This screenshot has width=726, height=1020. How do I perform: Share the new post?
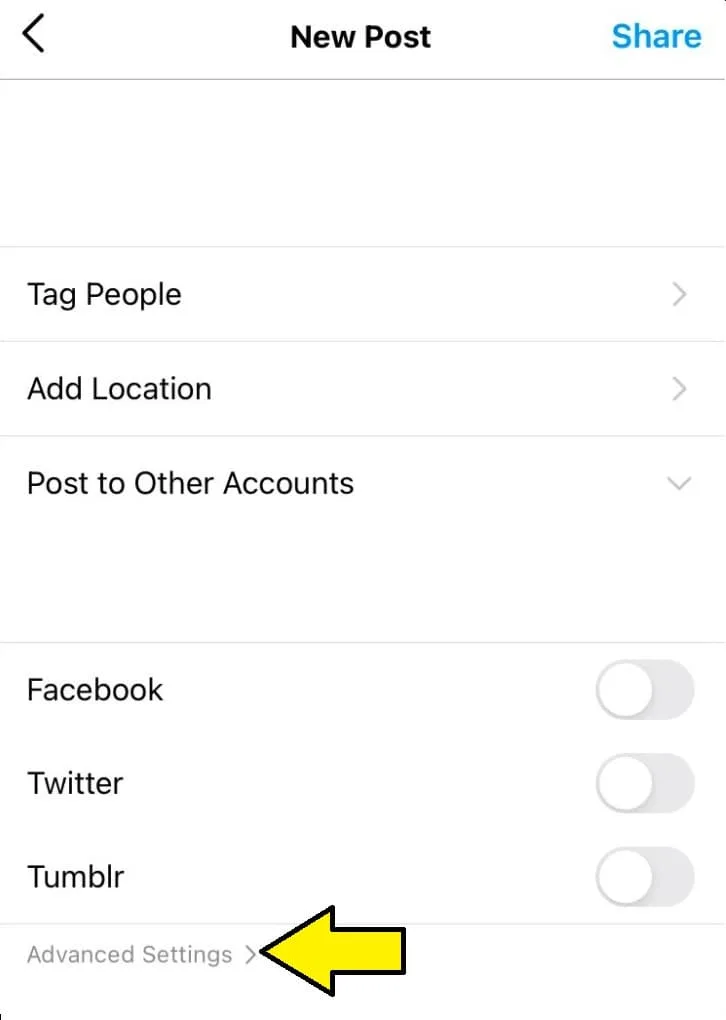656,36
